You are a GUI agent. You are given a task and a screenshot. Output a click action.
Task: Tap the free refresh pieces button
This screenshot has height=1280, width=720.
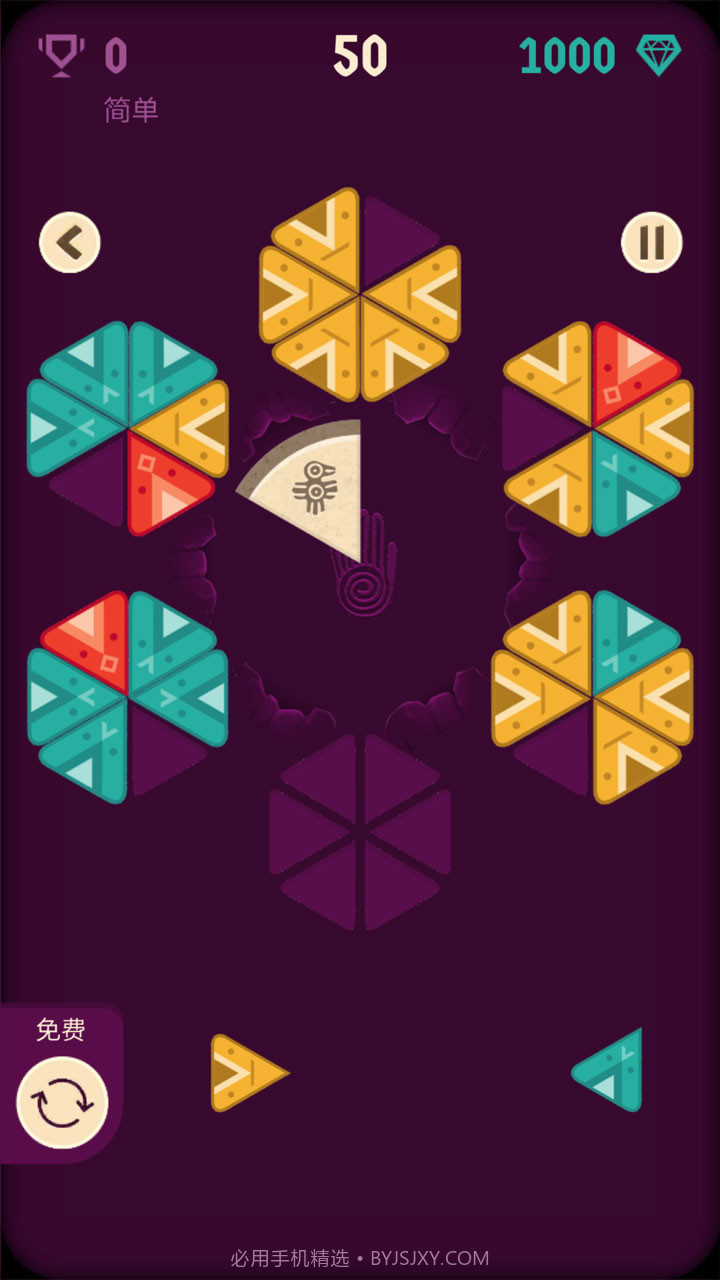tap(62, 1102)
